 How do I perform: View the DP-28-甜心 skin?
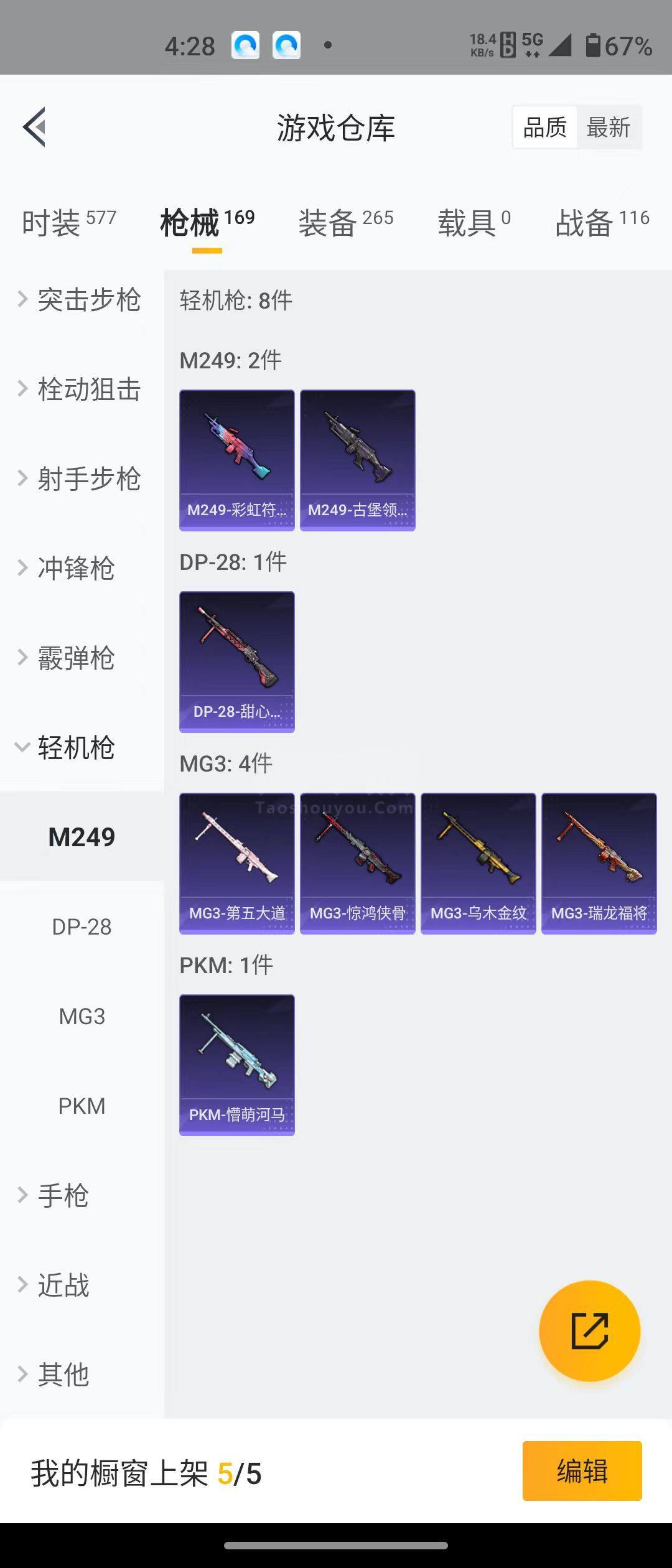(236, 662)
